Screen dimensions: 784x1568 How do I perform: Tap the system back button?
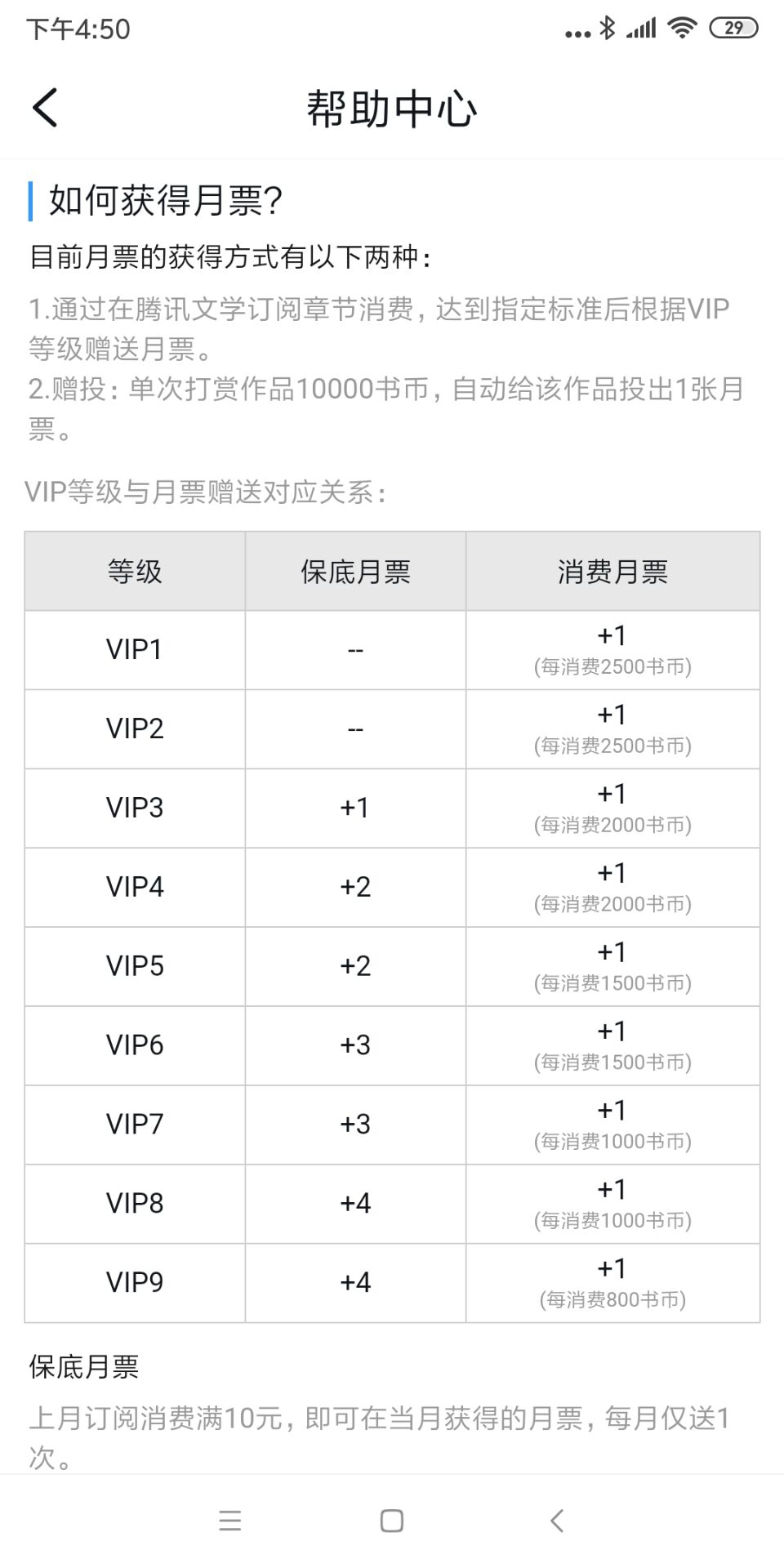(557, 1521)
